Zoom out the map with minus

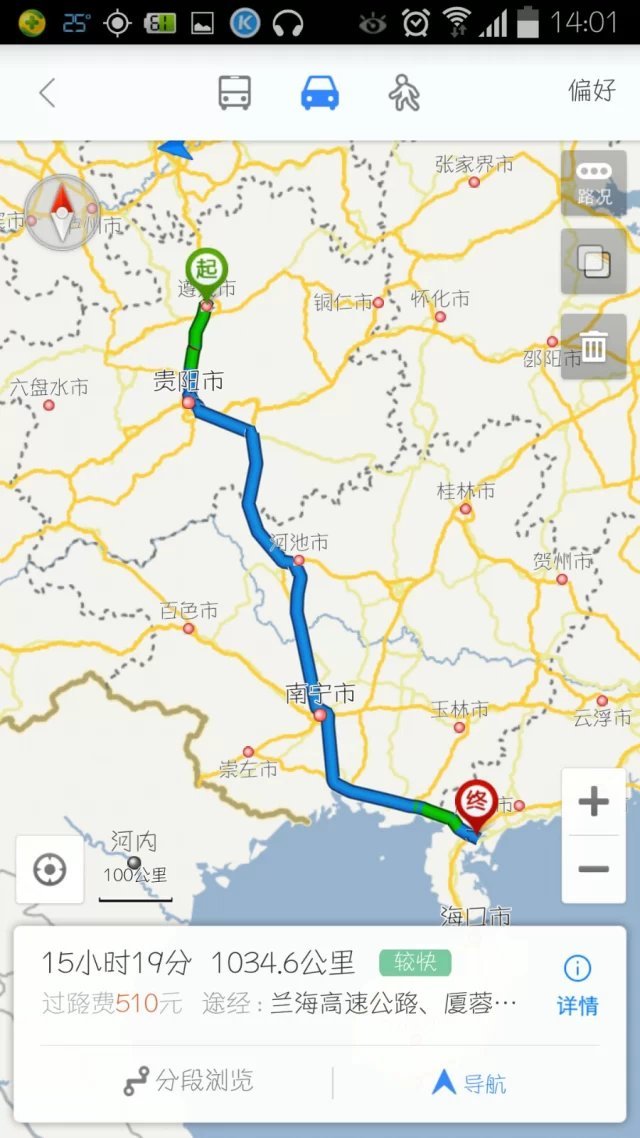pyautogui.click(x=594, y=869)
